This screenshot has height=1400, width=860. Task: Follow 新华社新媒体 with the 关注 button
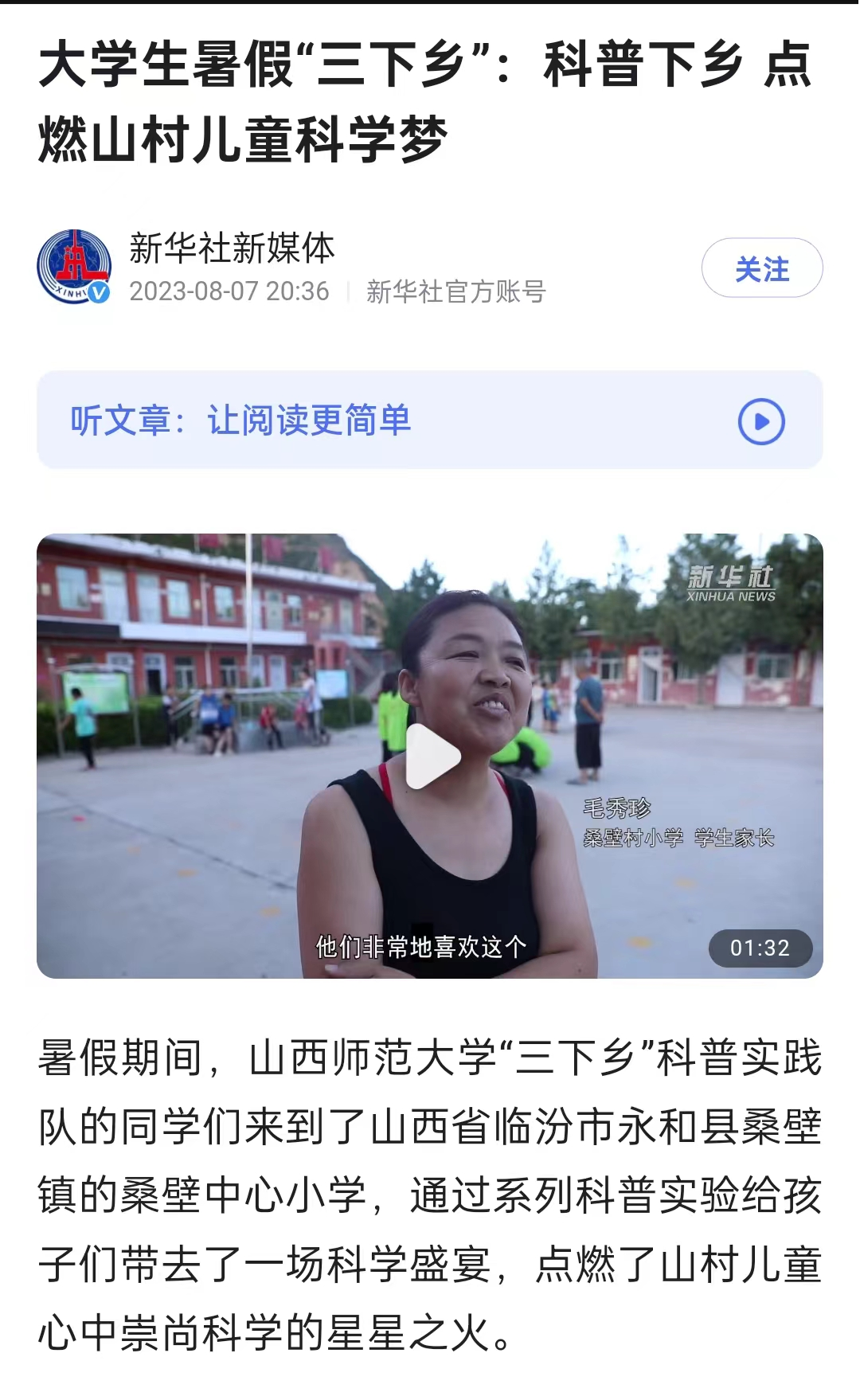761,268
